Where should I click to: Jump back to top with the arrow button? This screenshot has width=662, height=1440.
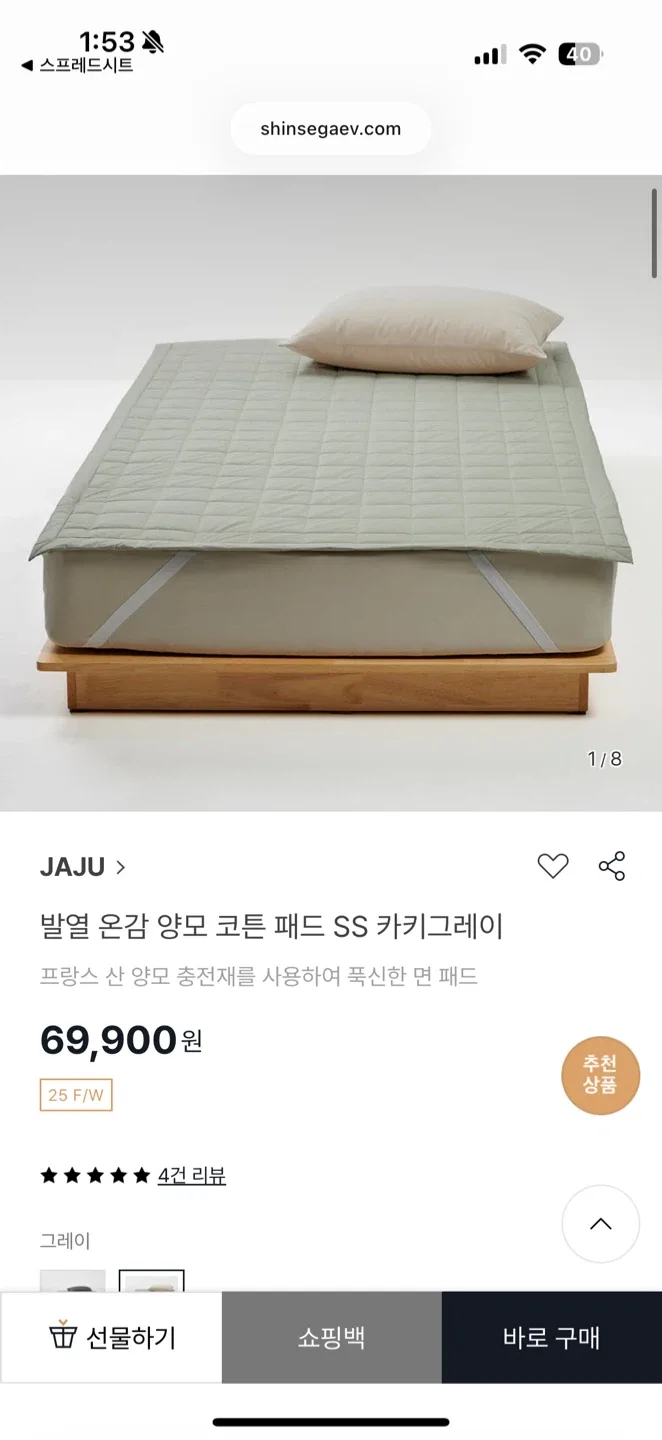(600, 1224)
